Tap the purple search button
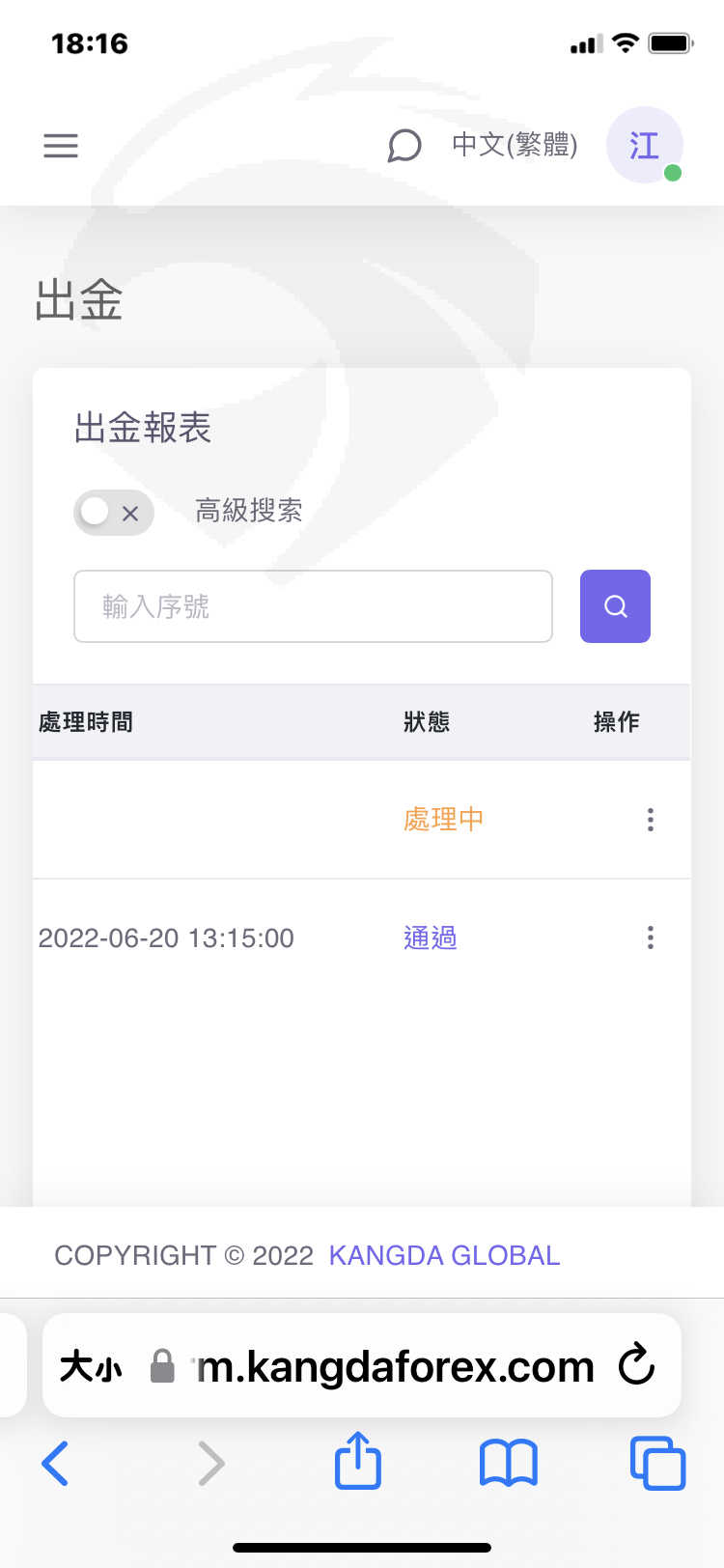724x1568 pixels. (x=615, y=606)
